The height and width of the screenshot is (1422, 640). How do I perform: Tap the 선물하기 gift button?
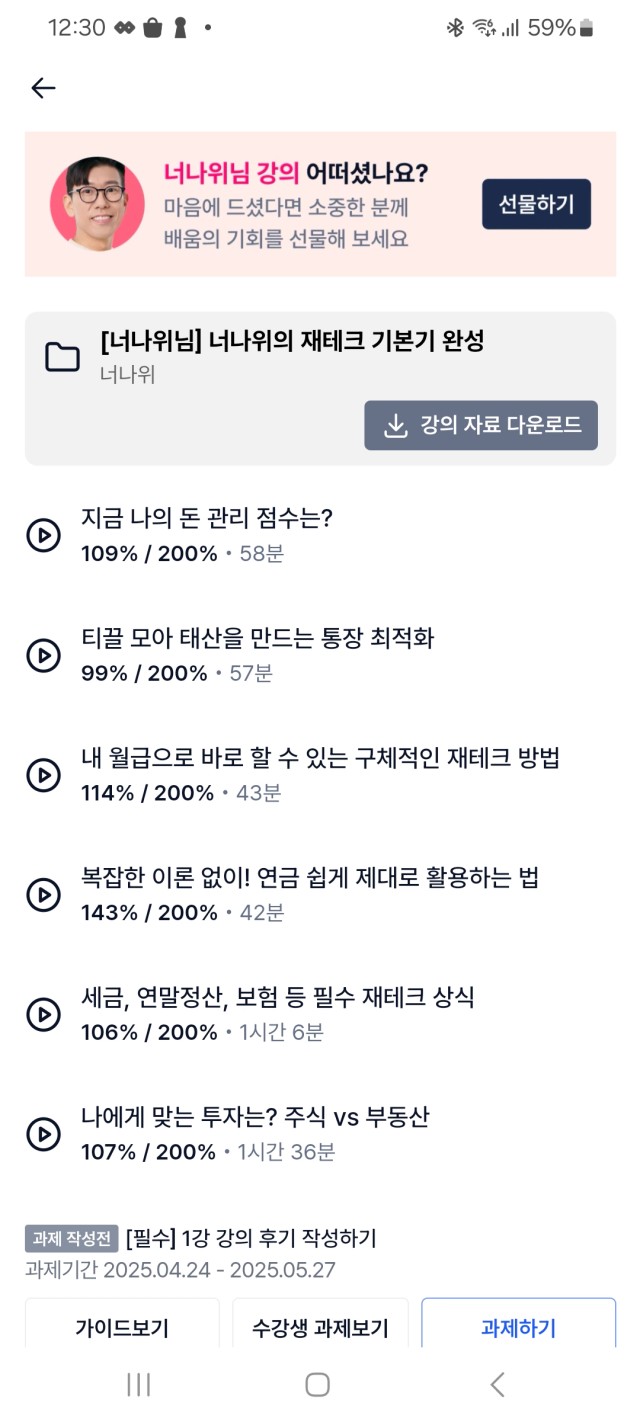[536, 204]
